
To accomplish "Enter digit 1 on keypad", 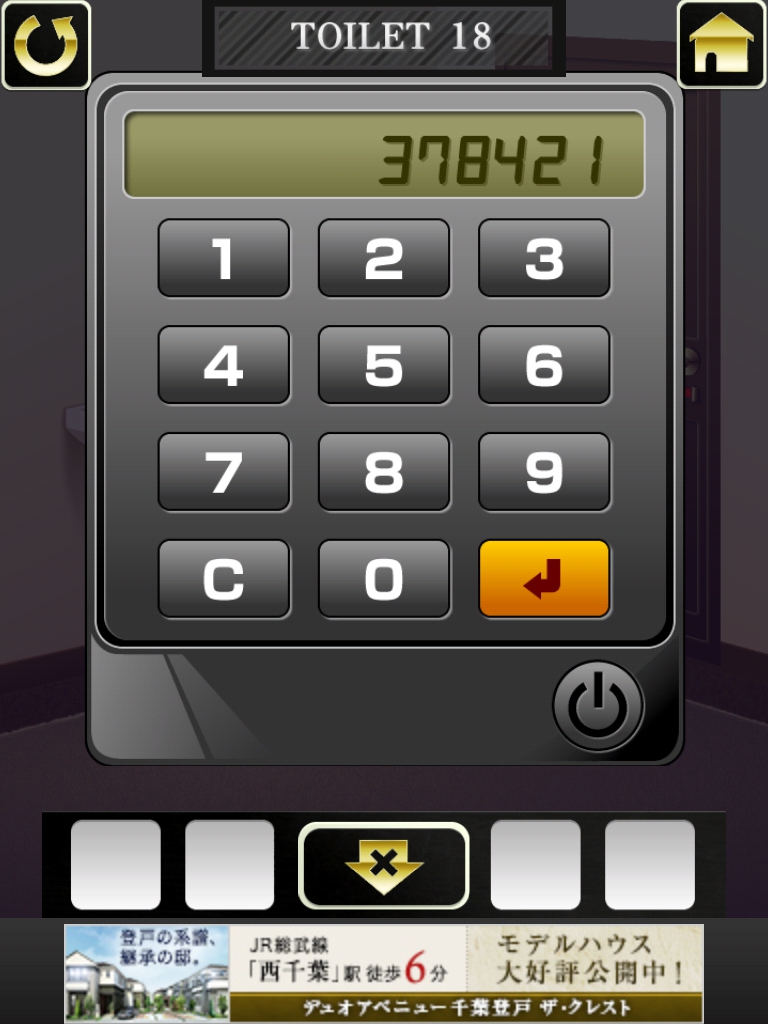I will (x=224, y=258).
